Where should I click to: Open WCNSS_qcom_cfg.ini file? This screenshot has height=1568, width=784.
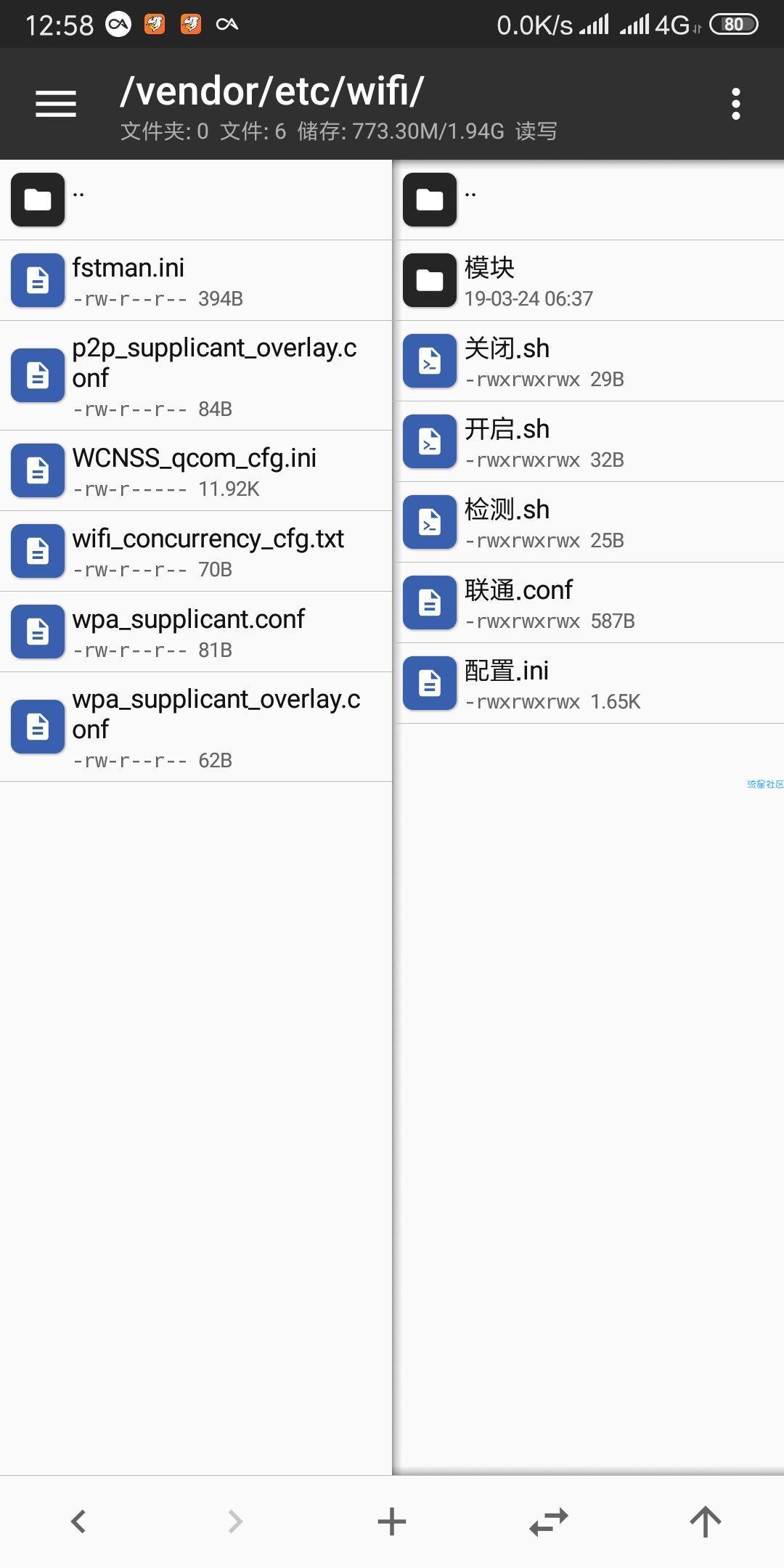pyautogui.click(x=196, y=471)
